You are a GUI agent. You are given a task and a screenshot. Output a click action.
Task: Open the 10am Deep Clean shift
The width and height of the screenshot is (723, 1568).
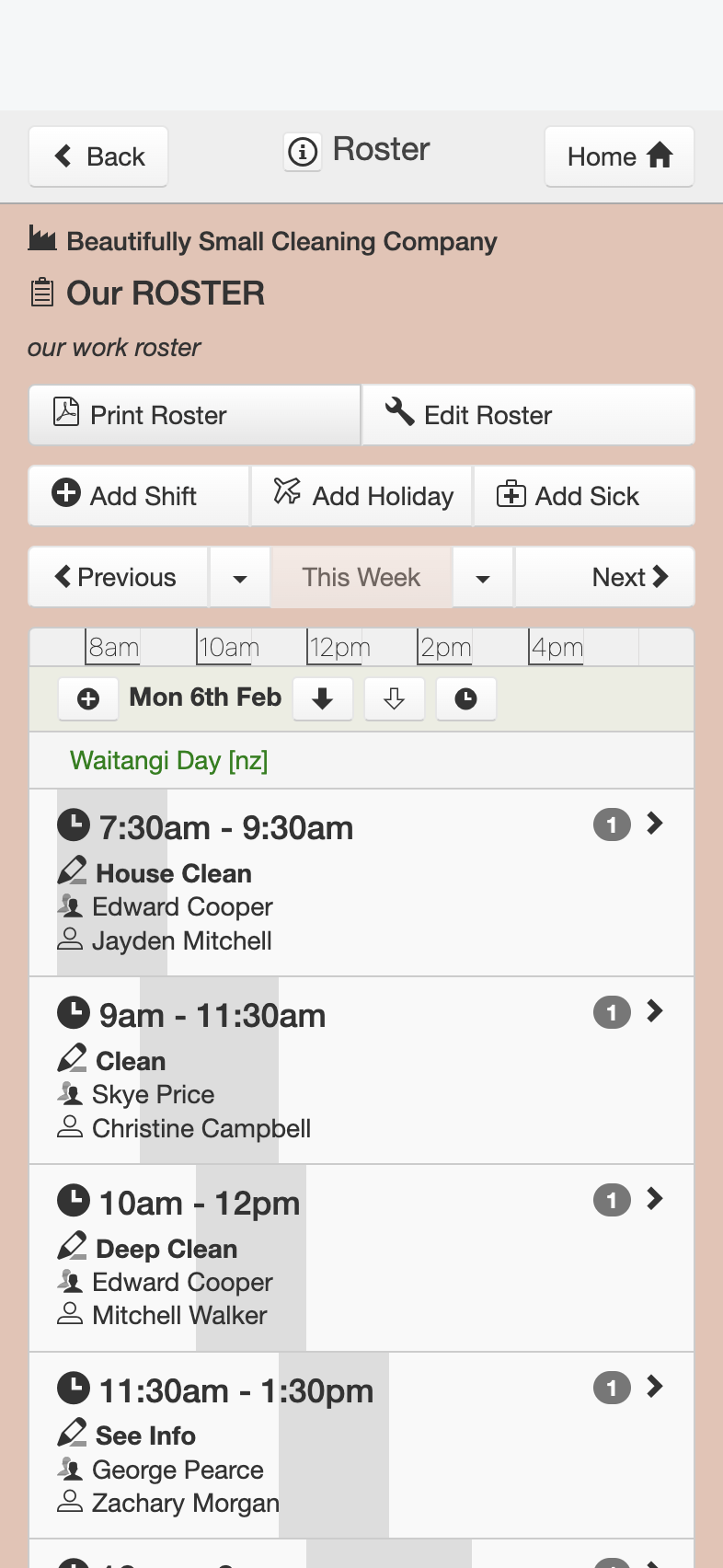(361, 1259)
